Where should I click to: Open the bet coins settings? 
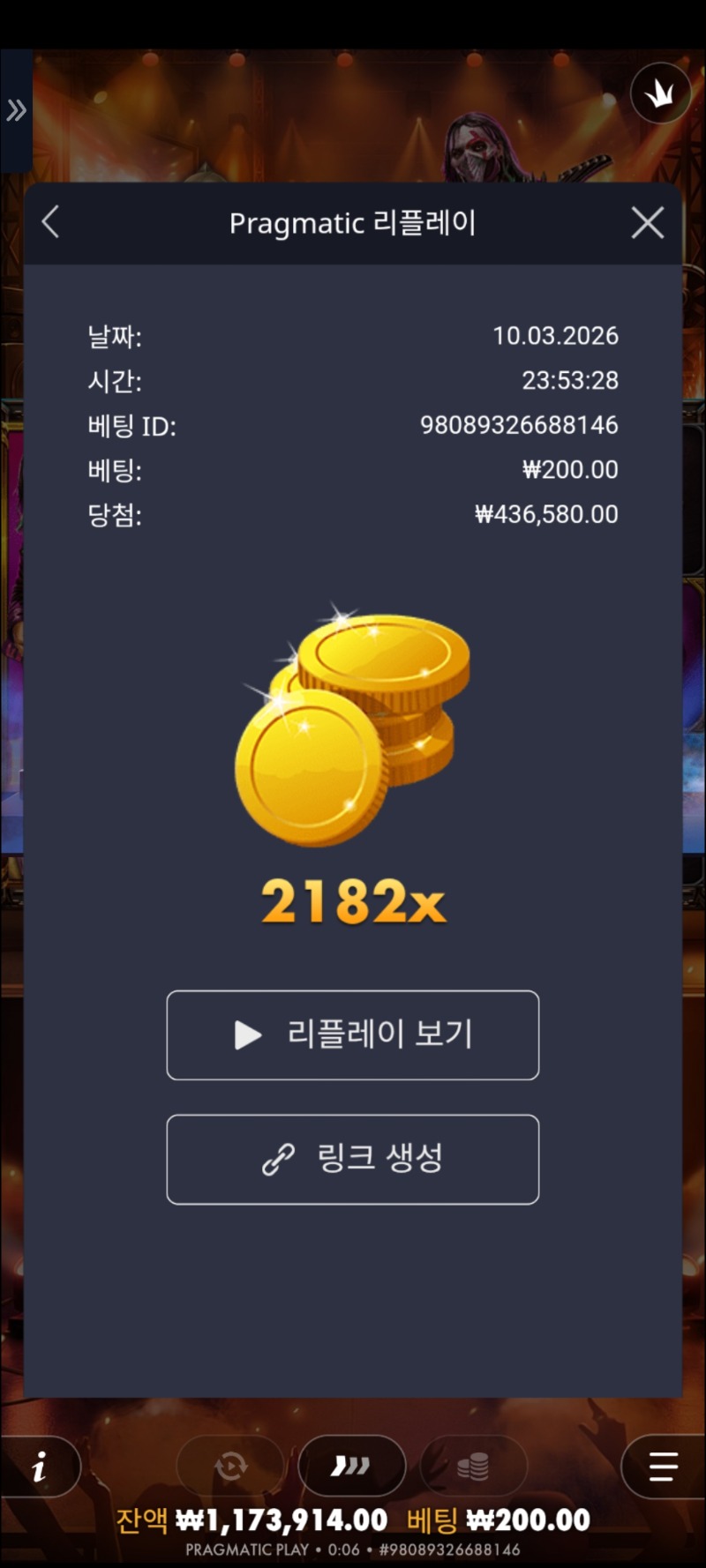[x=473, y=1467]
